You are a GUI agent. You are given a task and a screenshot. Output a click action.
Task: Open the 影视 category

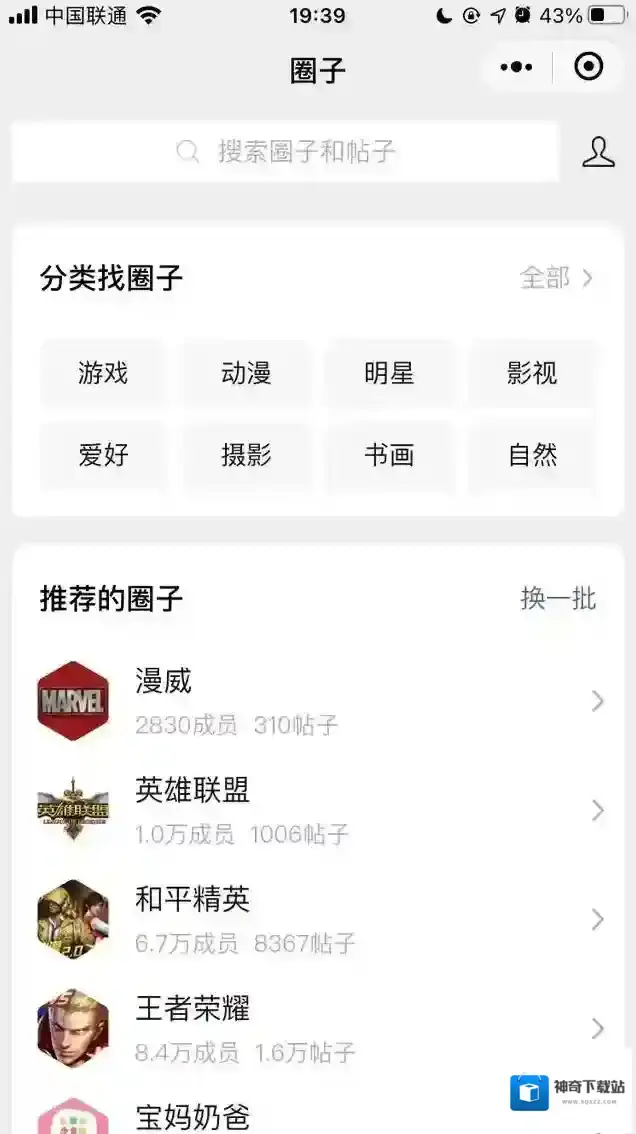[532, 374]
